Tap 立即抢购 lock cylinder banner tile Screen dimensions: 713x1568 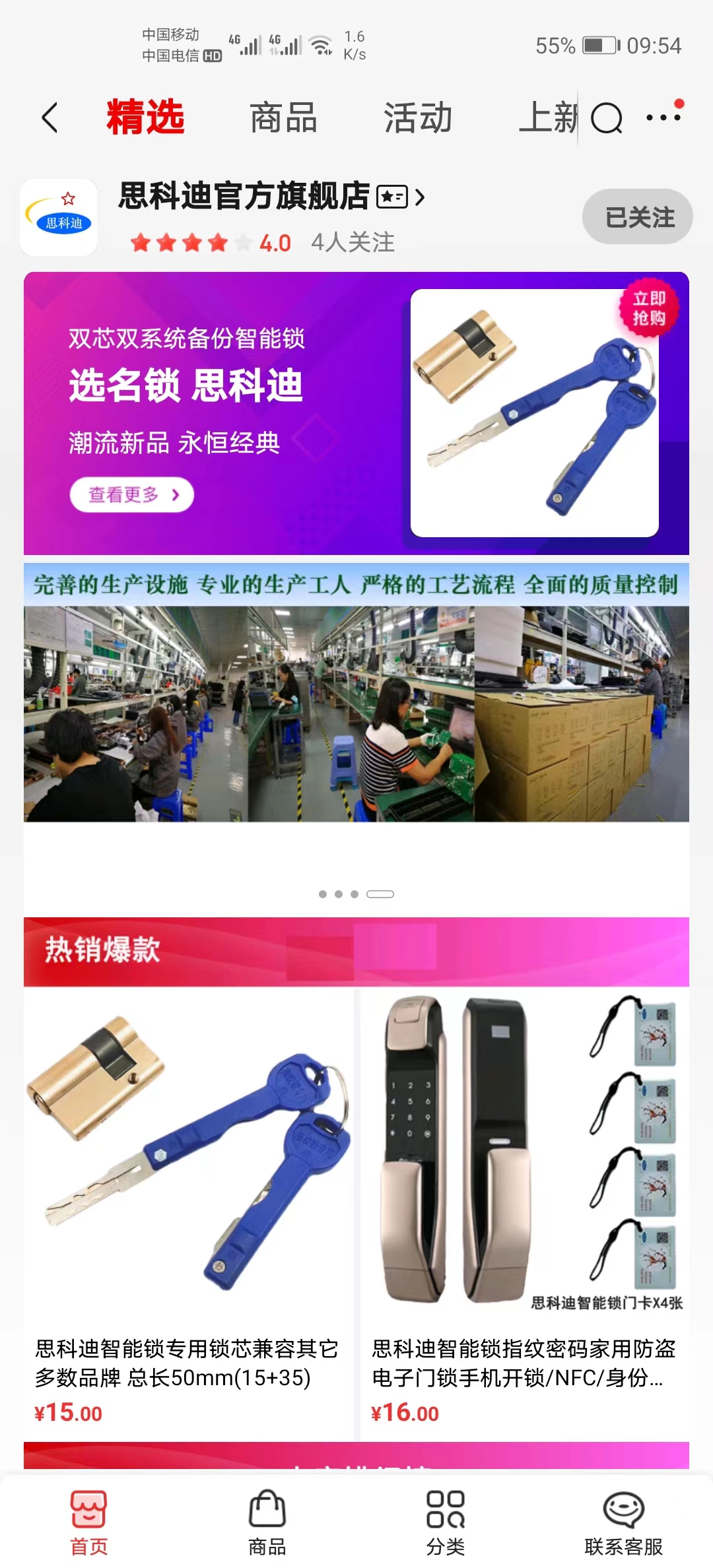535,413
